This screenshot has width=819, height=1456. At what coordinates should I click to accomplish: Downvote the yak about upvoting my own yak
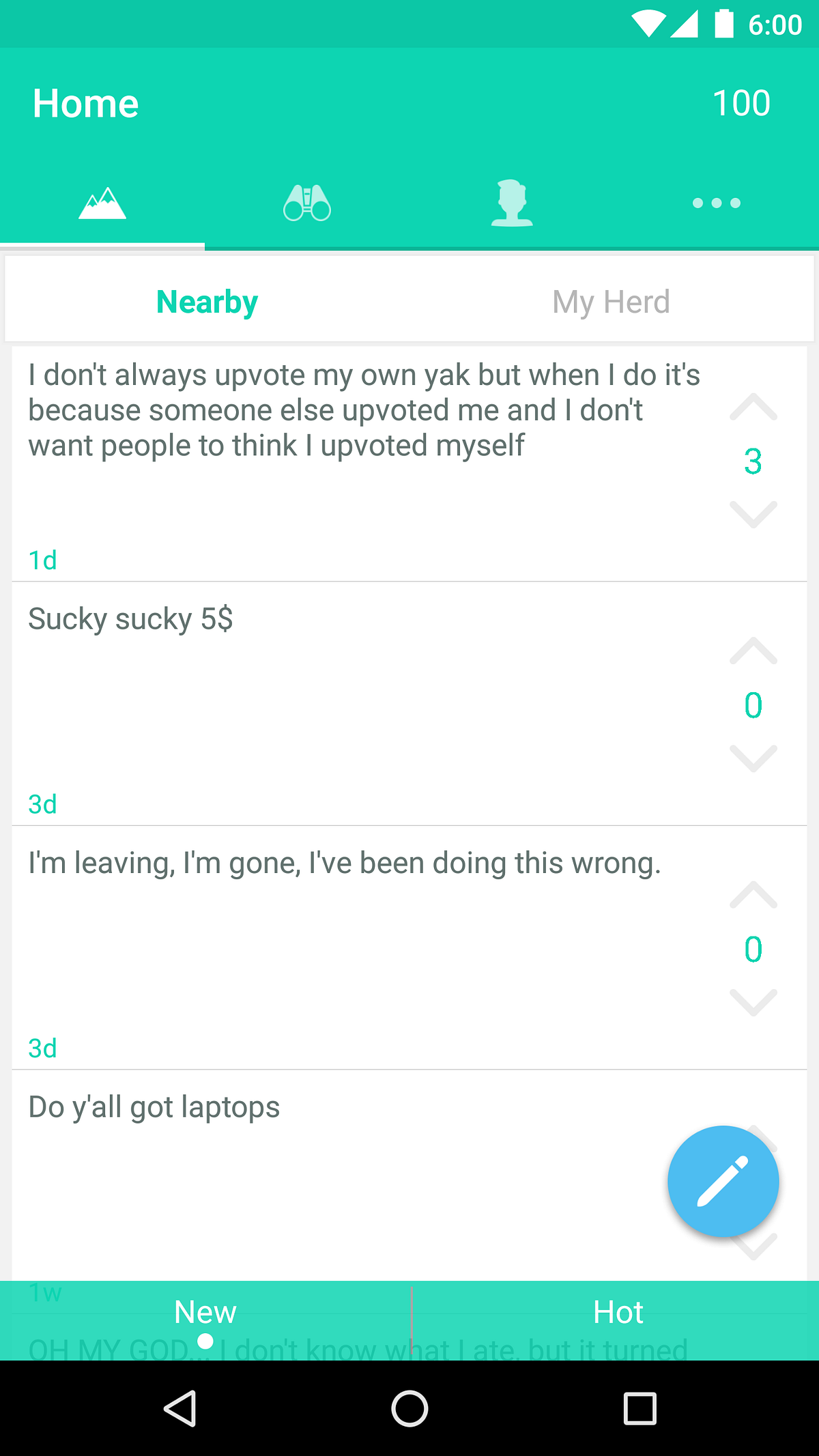coord(753,515)
